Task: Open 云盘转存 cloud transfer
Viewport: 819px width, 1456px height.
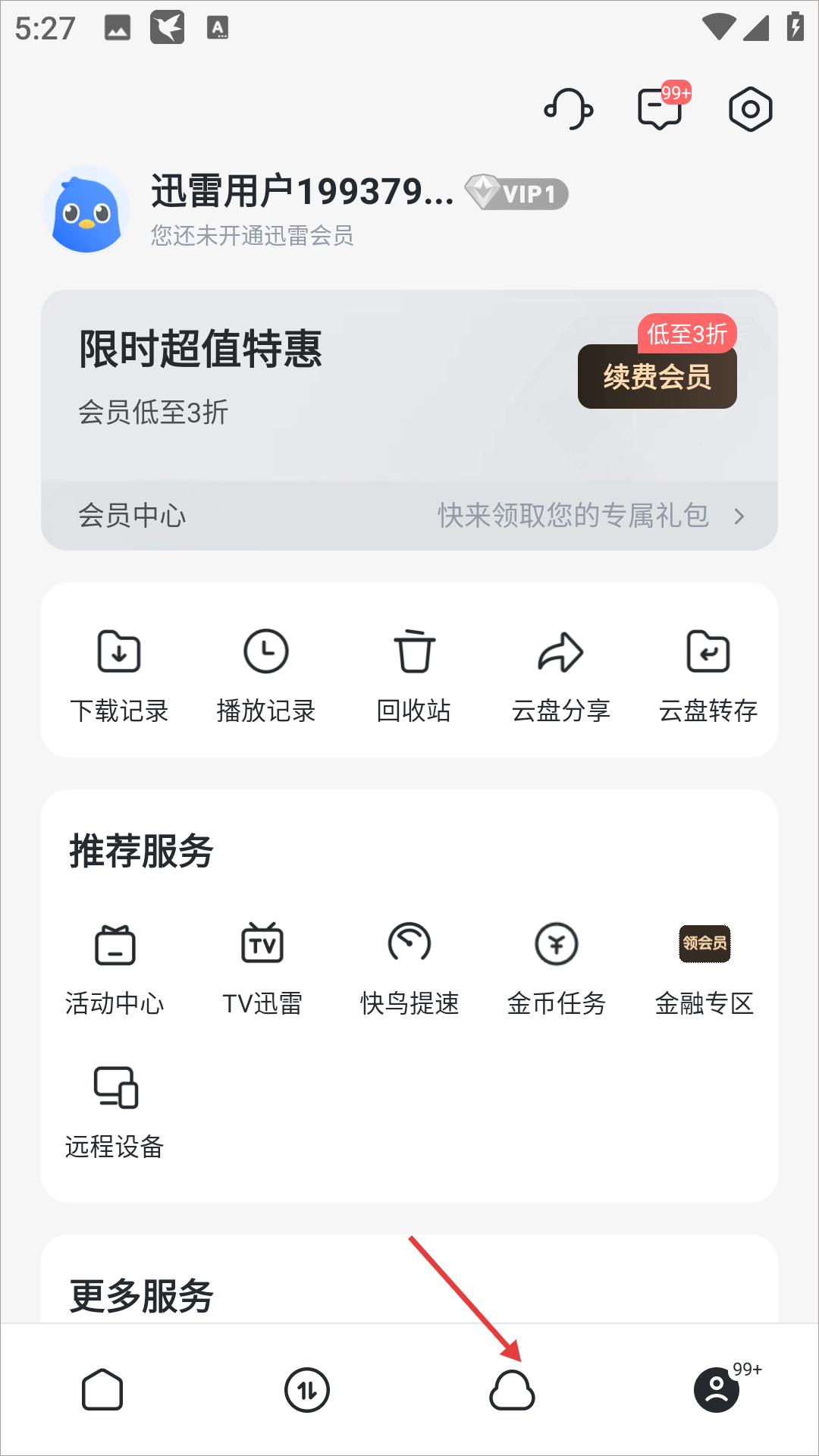Action: tap(708, 671)
